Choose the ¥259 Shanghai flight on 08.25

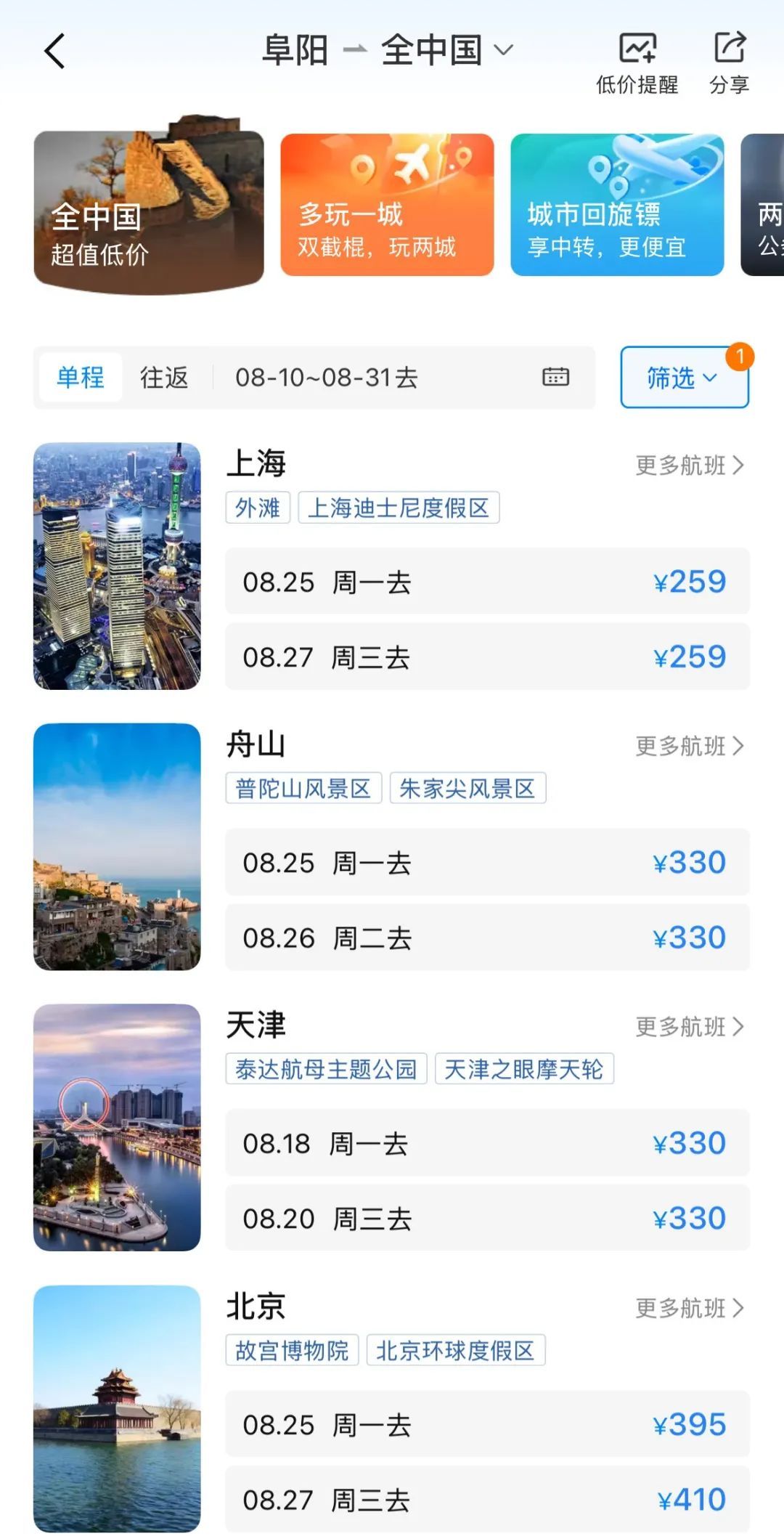pyautogui.click(x=488, y=582)
